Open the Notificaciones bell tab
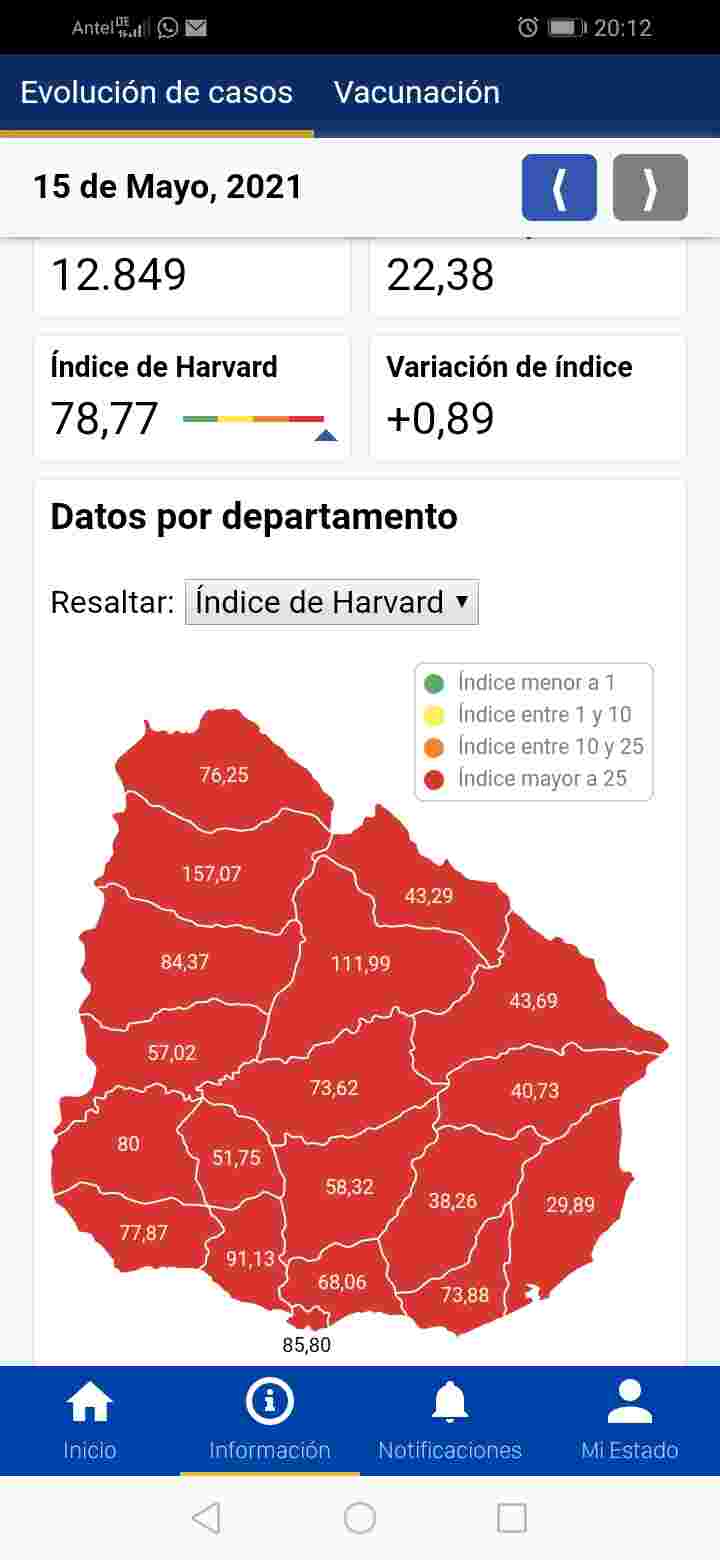720x1560 pixels. click(x=450, y=1420)
